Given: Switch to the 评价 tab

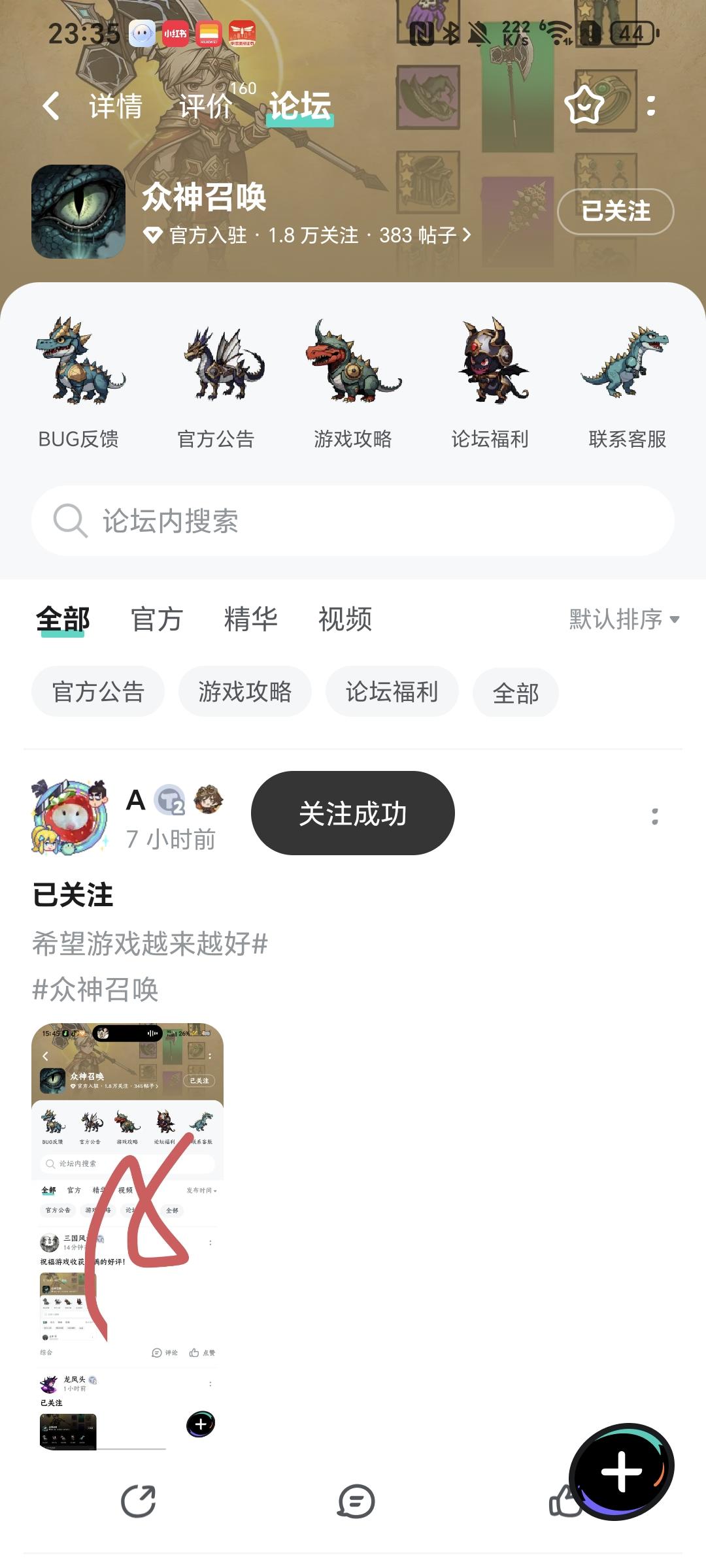Looking at the screenshot, I should pos(205,106).
